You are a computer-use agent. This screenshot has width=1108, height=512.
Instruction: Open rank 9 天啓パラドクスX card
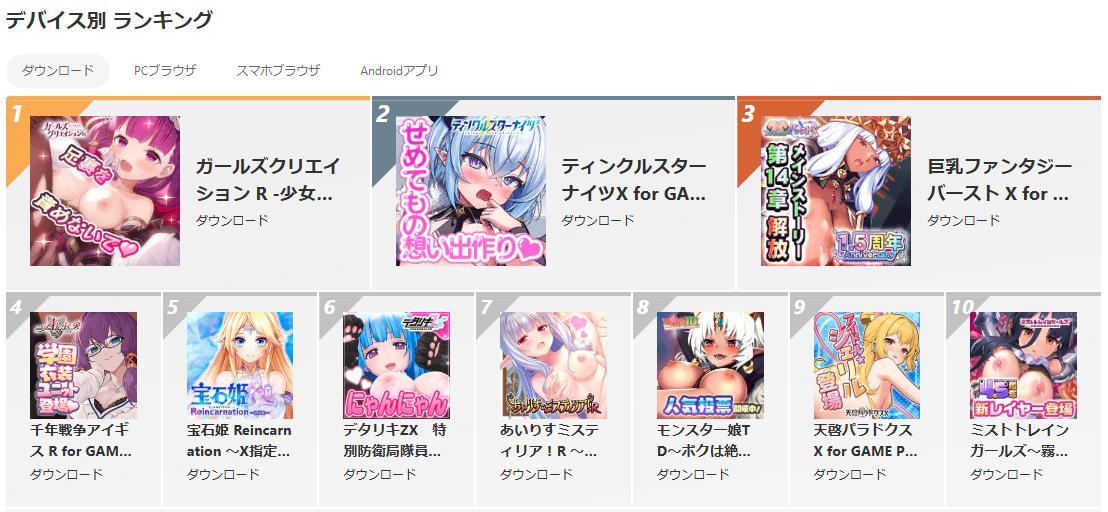[866, 399]
